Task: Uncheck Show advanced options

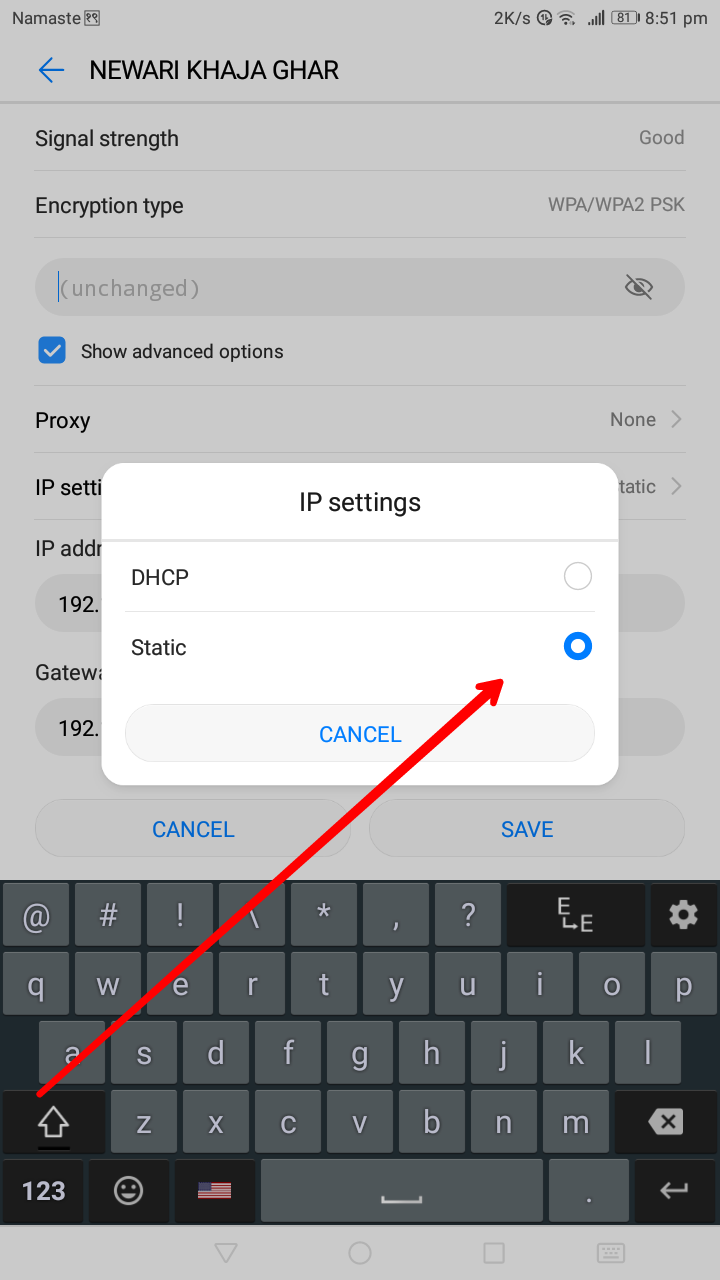Action: coord(52,351)
